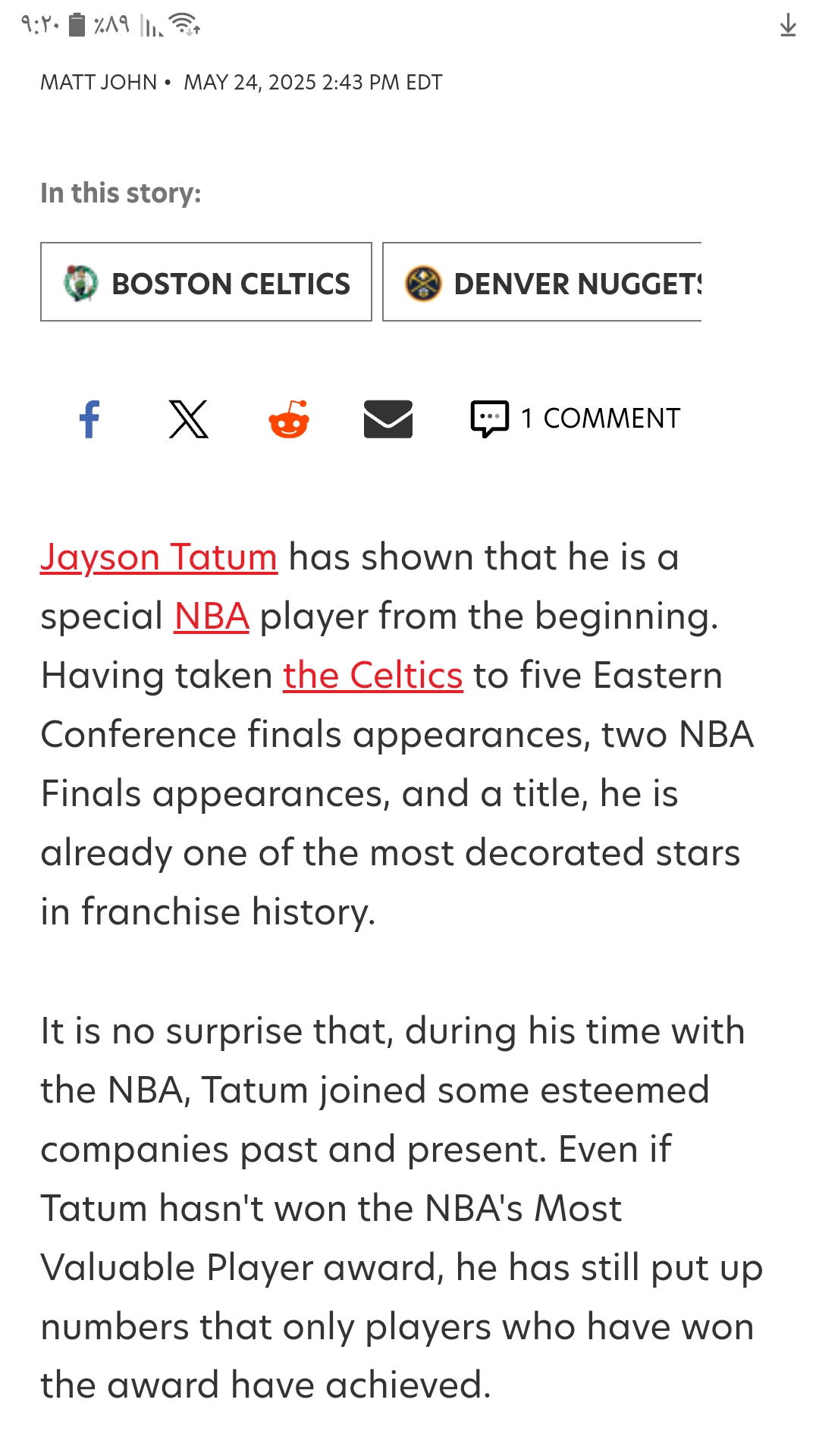The width and height of the screenshot is (819, 1456).
Task: Open the NBA link in the text
Action: click(212, 617)
